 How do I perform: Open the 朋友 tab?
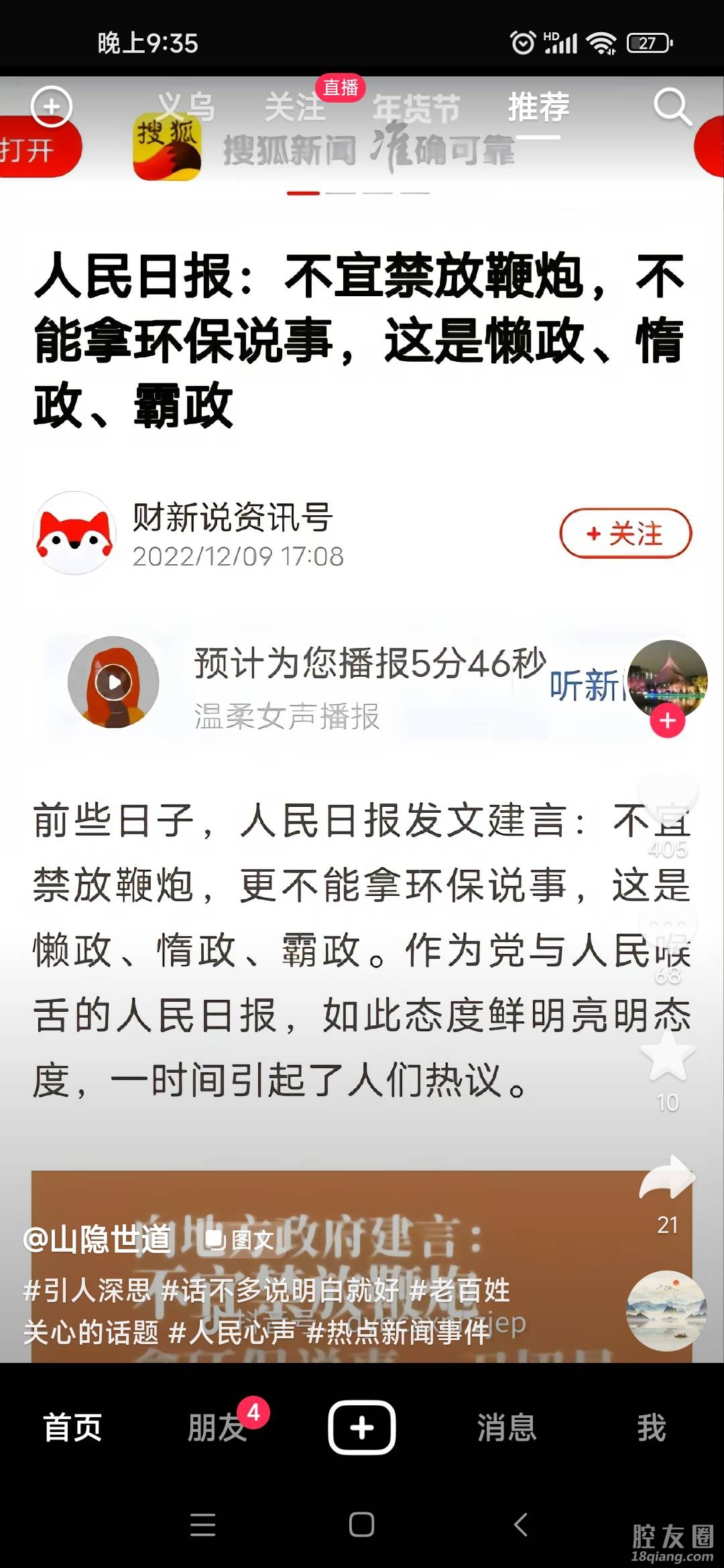(217, 1427)
